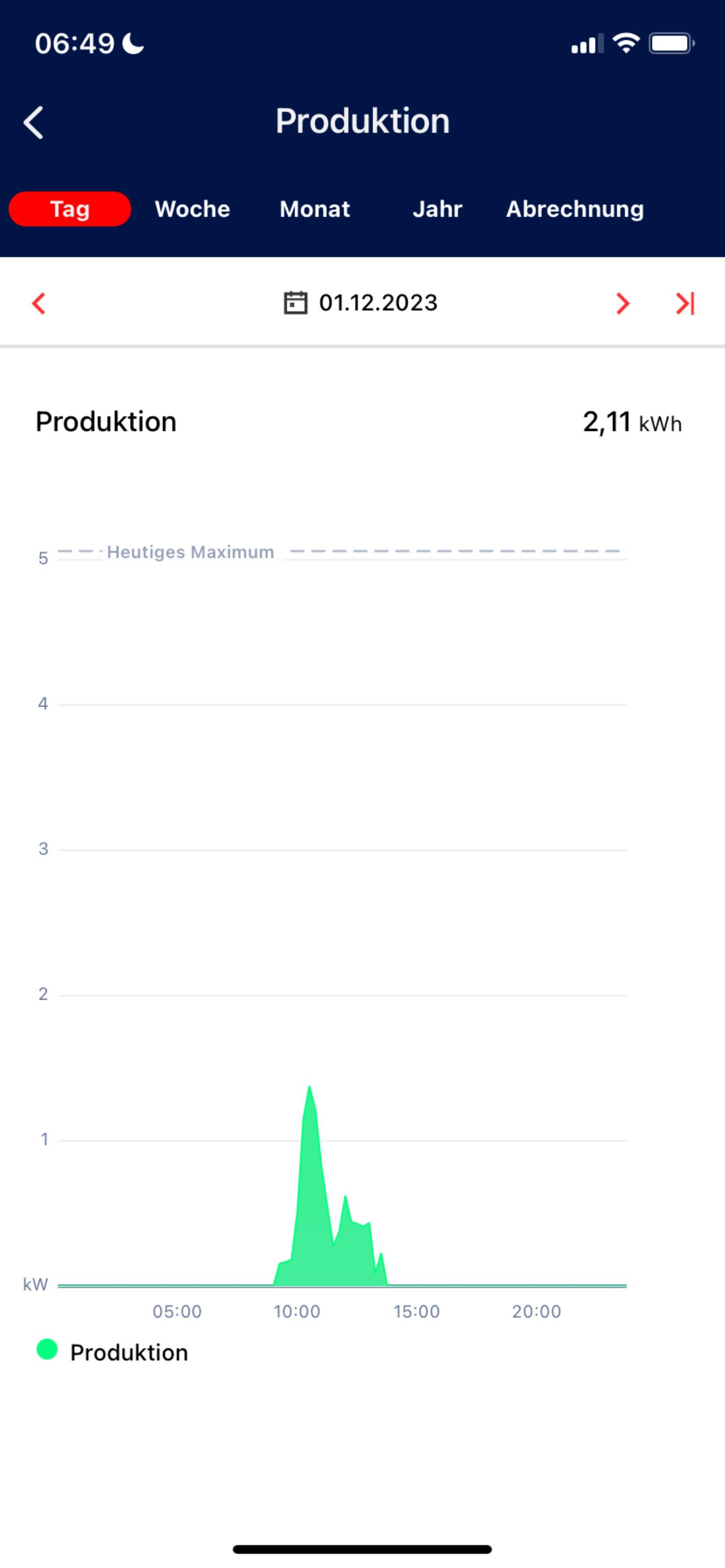This screenshot has height=1568, width=725.
Task: Go back from the Produktion screen
Action: point(34,122)
